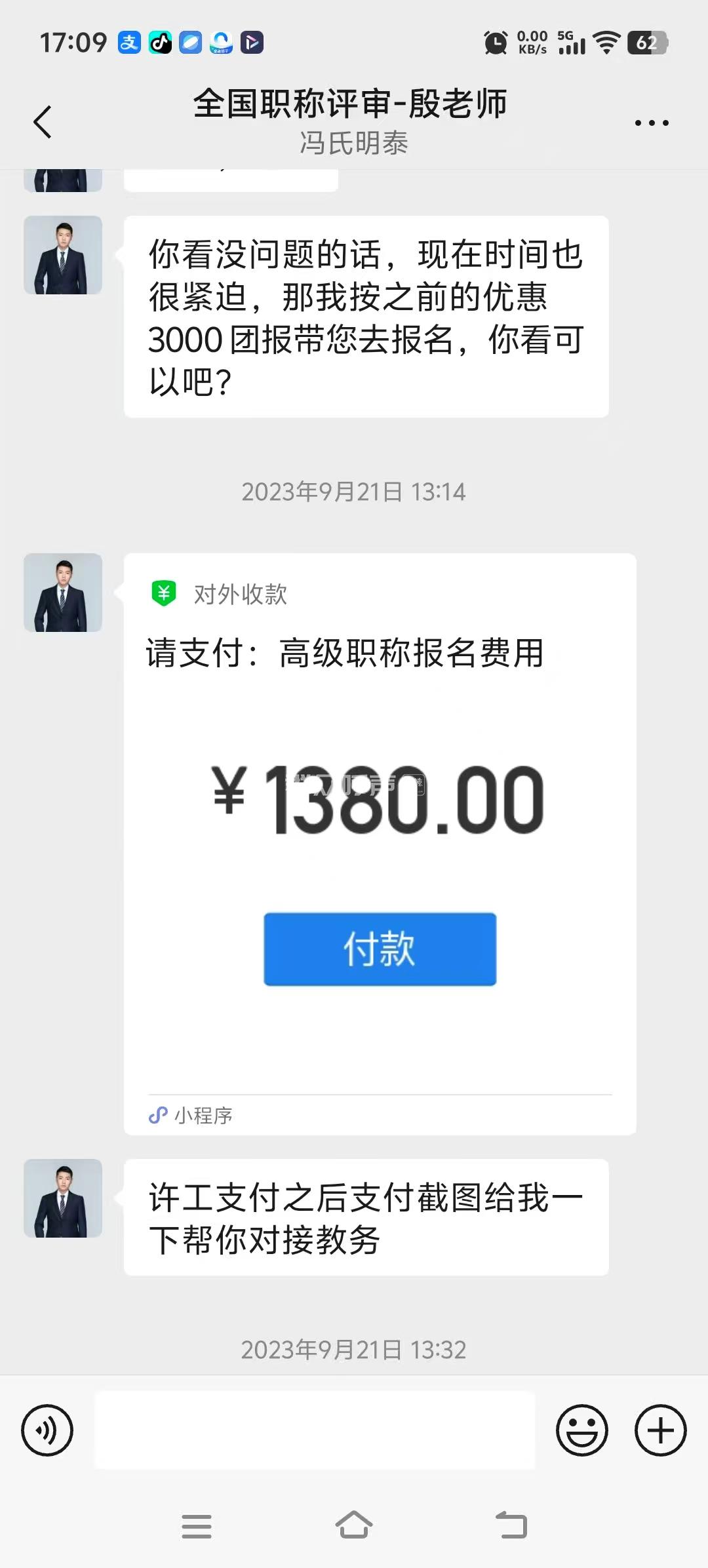The height and width of the screenshot is (1568, 708).
Task: Open the plus attachments menu
Action: (x=660, y=1430)
